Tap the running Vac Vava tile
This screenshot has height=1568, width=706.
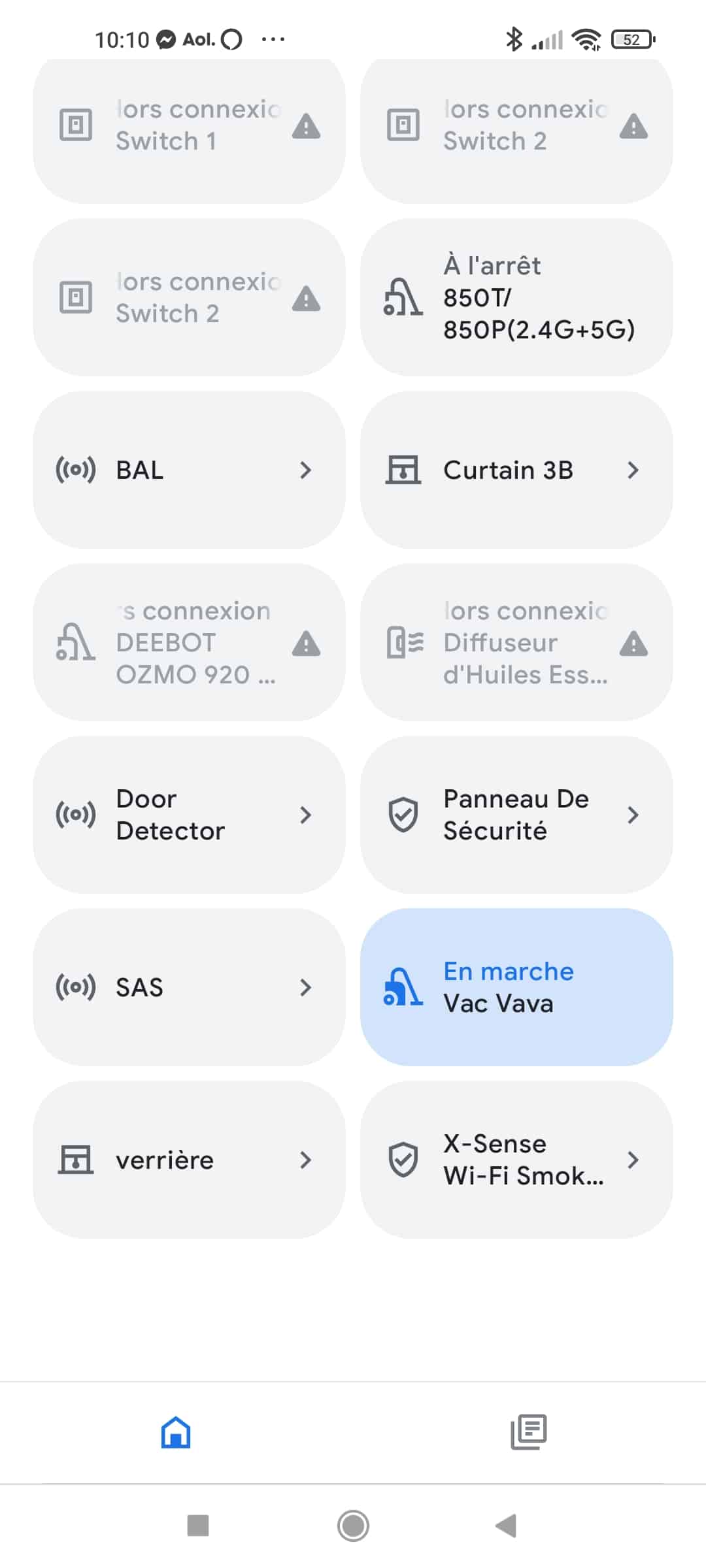(x=516, y=987)
